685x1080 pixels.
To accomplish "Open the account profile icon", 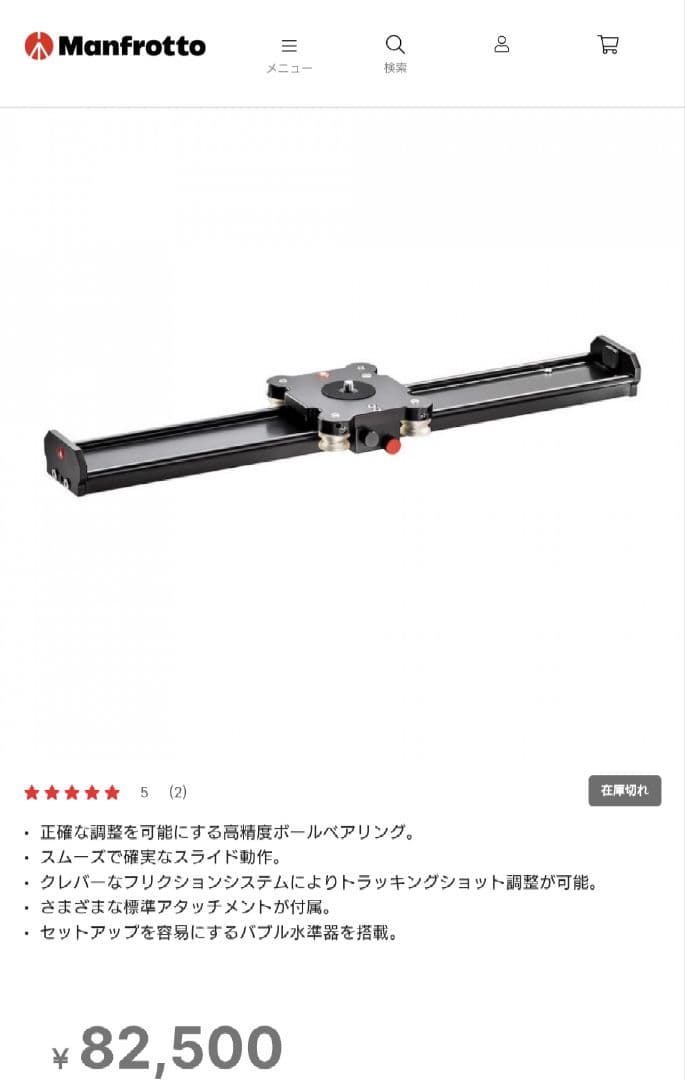I will [502, 45].
